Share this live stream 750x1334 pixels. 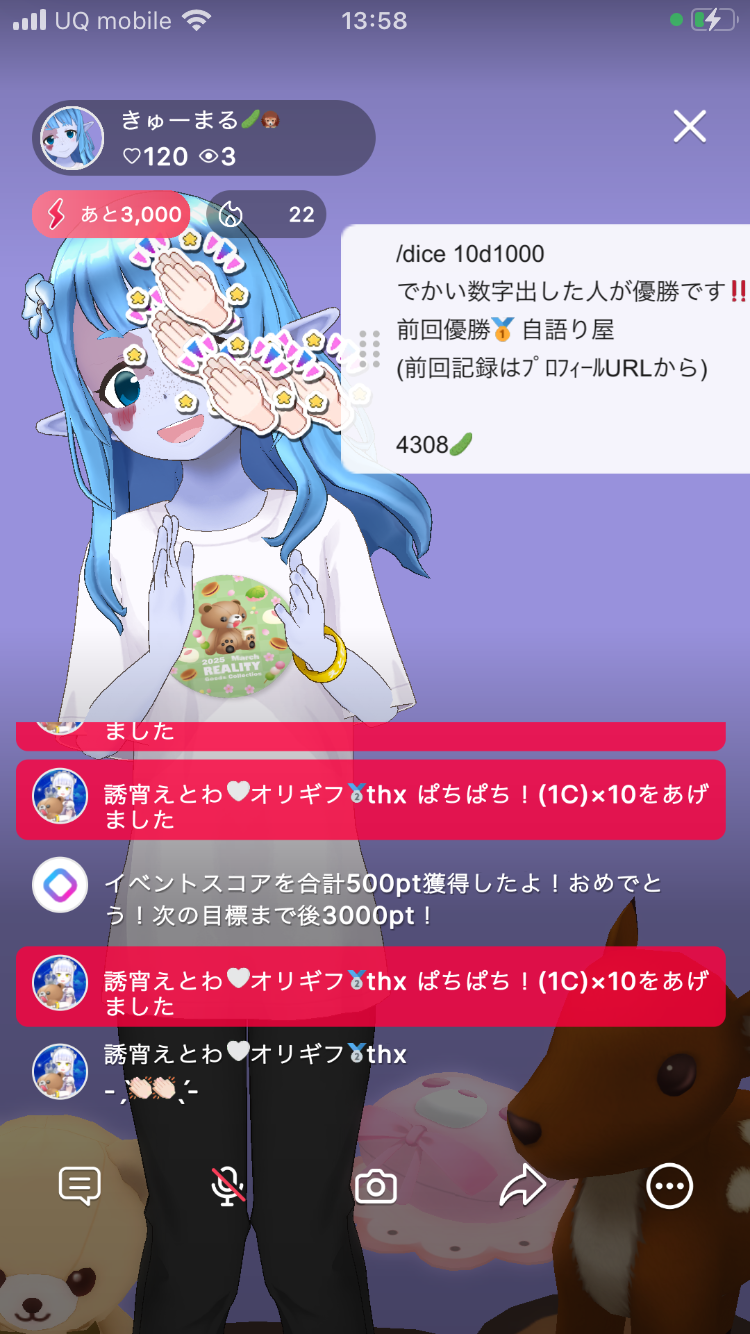coord(522,1186)
